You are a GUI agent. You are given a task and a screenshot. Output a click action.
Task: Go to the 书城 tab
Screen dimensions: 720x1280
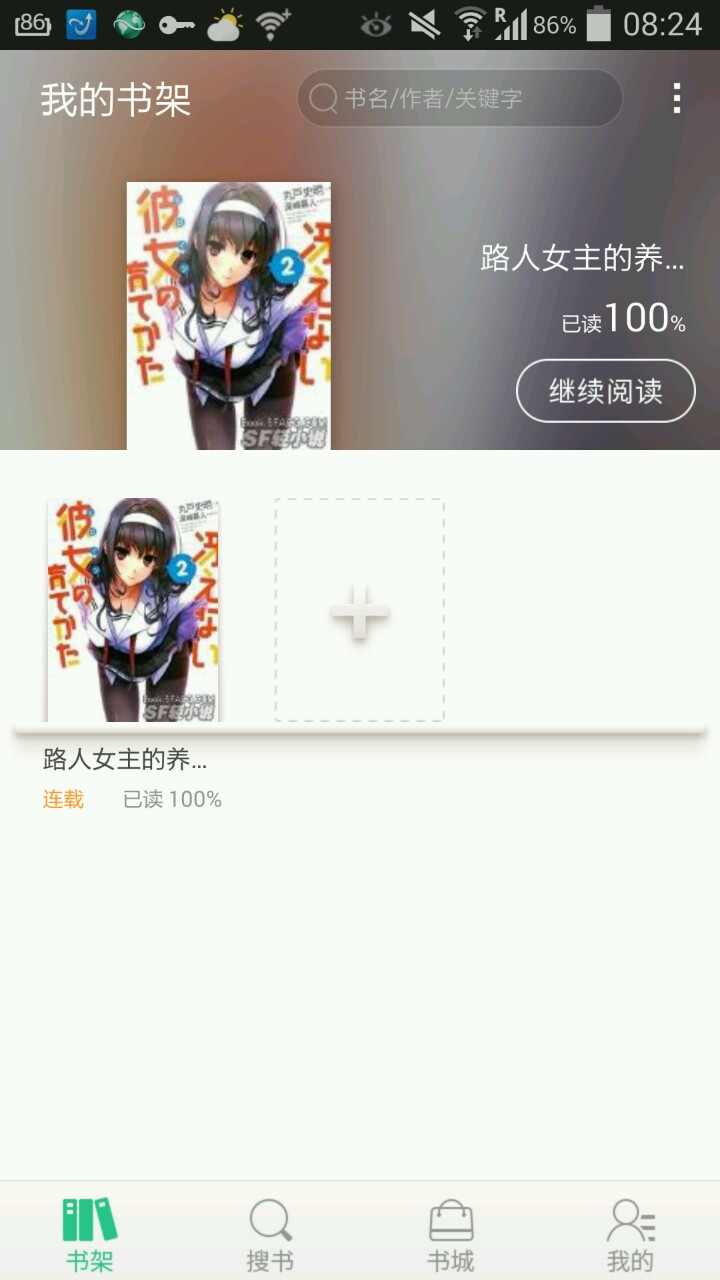pyautogui.click(x=450, y=1234)
